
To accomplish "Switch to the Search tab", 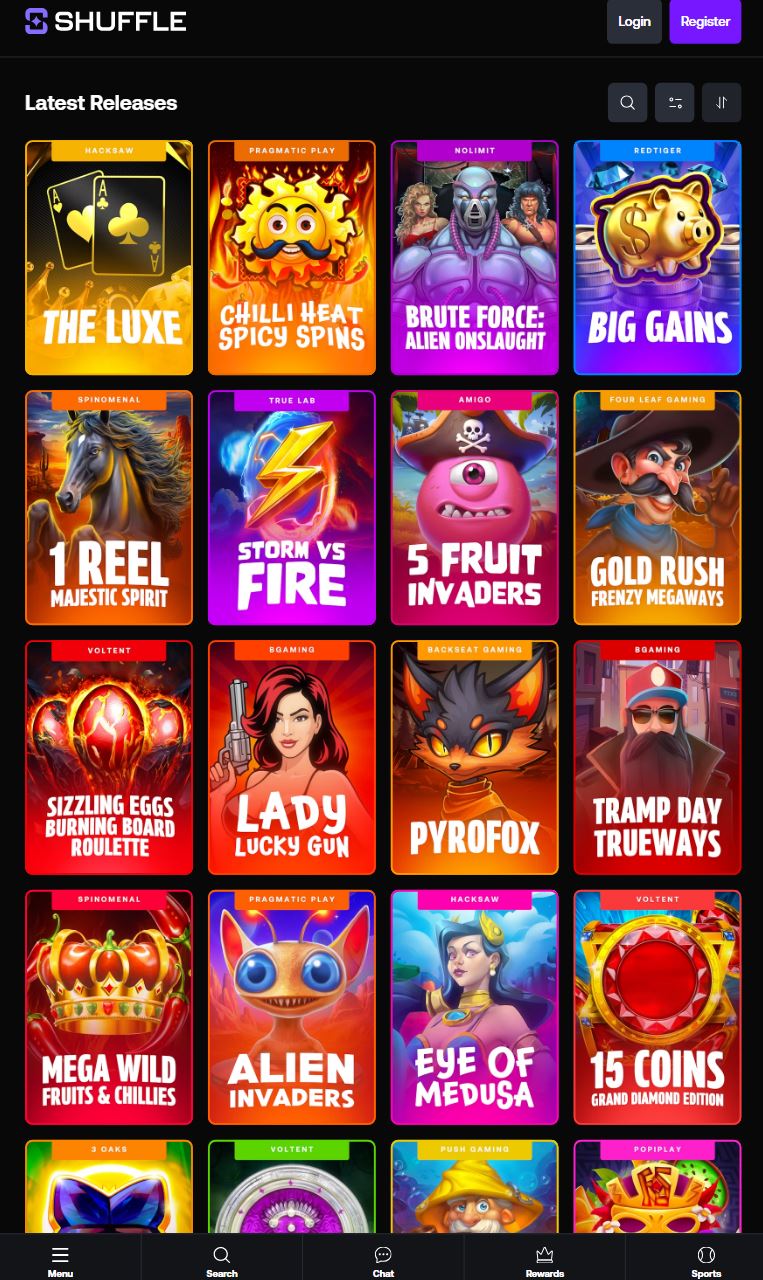I will click(x=221, y=1260).
